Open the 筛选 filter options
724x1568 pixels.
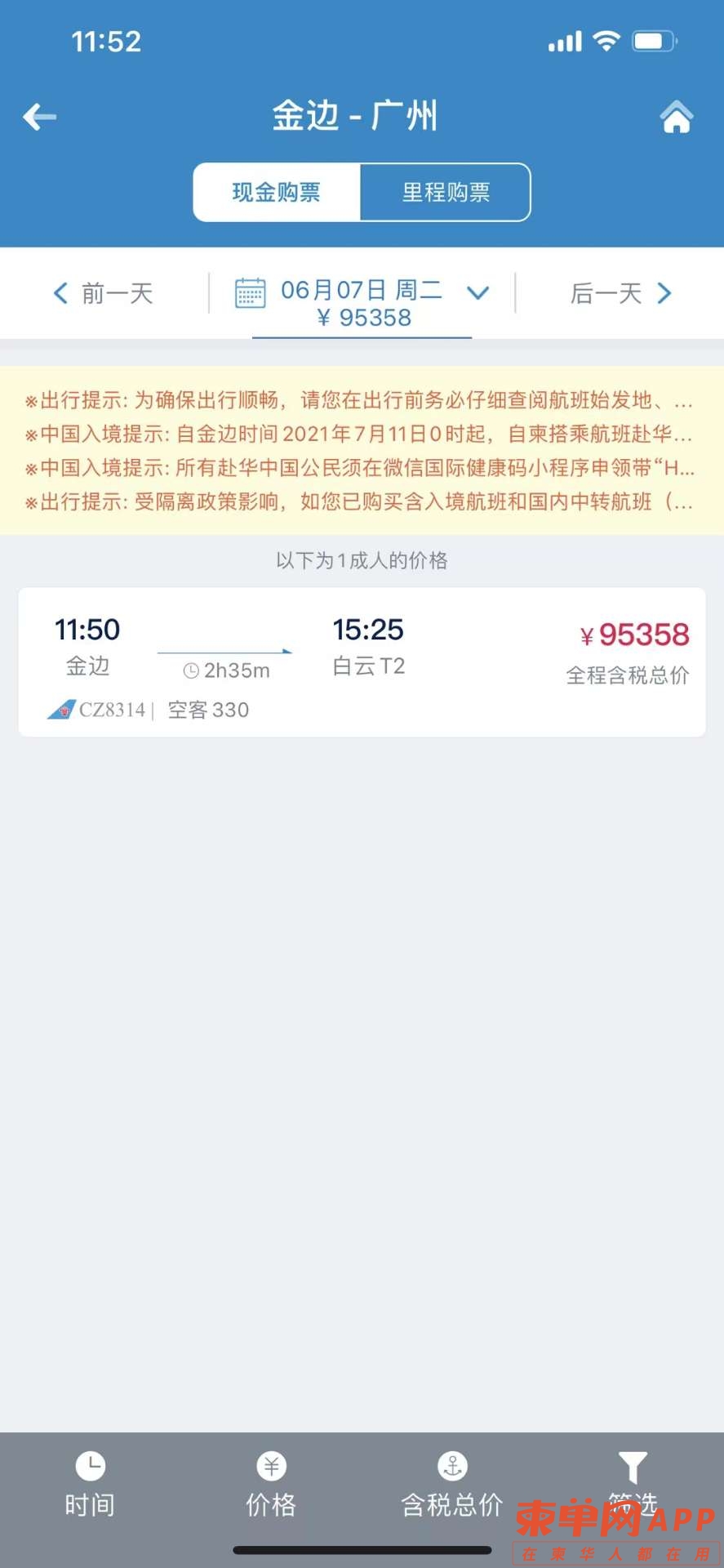click(633, 1480)
